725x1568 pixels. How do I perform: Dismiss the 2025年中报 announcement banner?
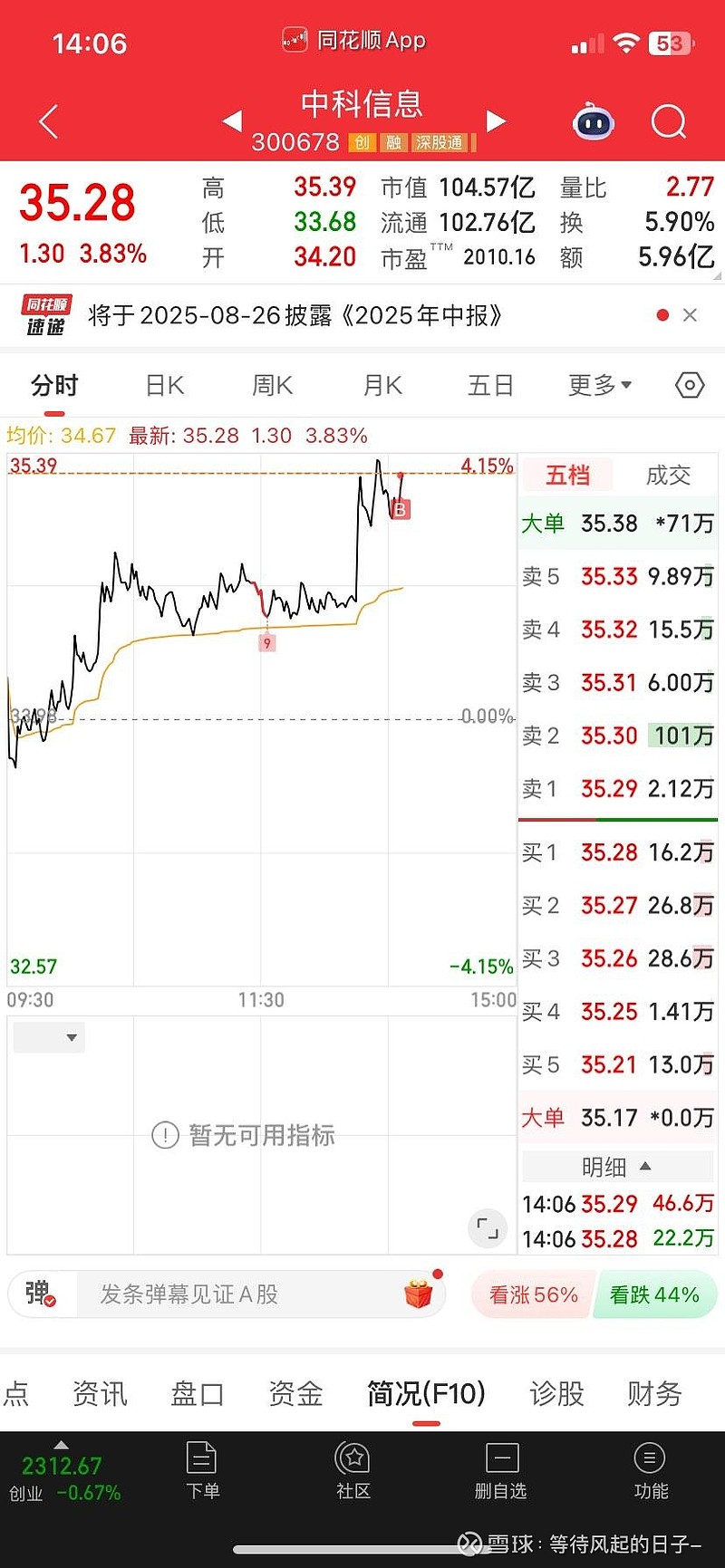(x=690, y=315)
